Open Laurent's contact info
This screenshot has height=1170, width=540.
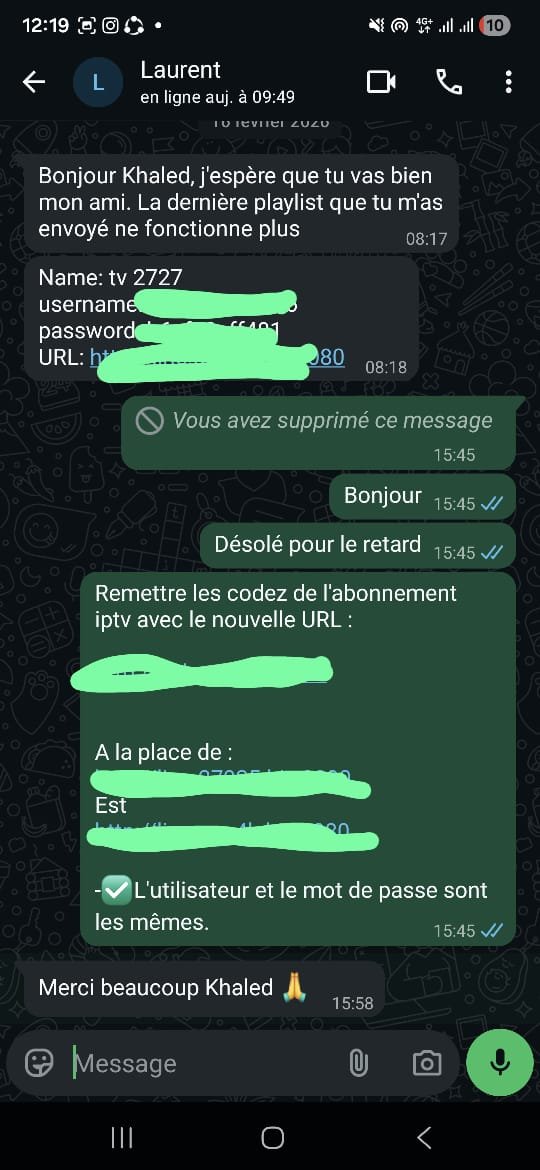(217, 82)
